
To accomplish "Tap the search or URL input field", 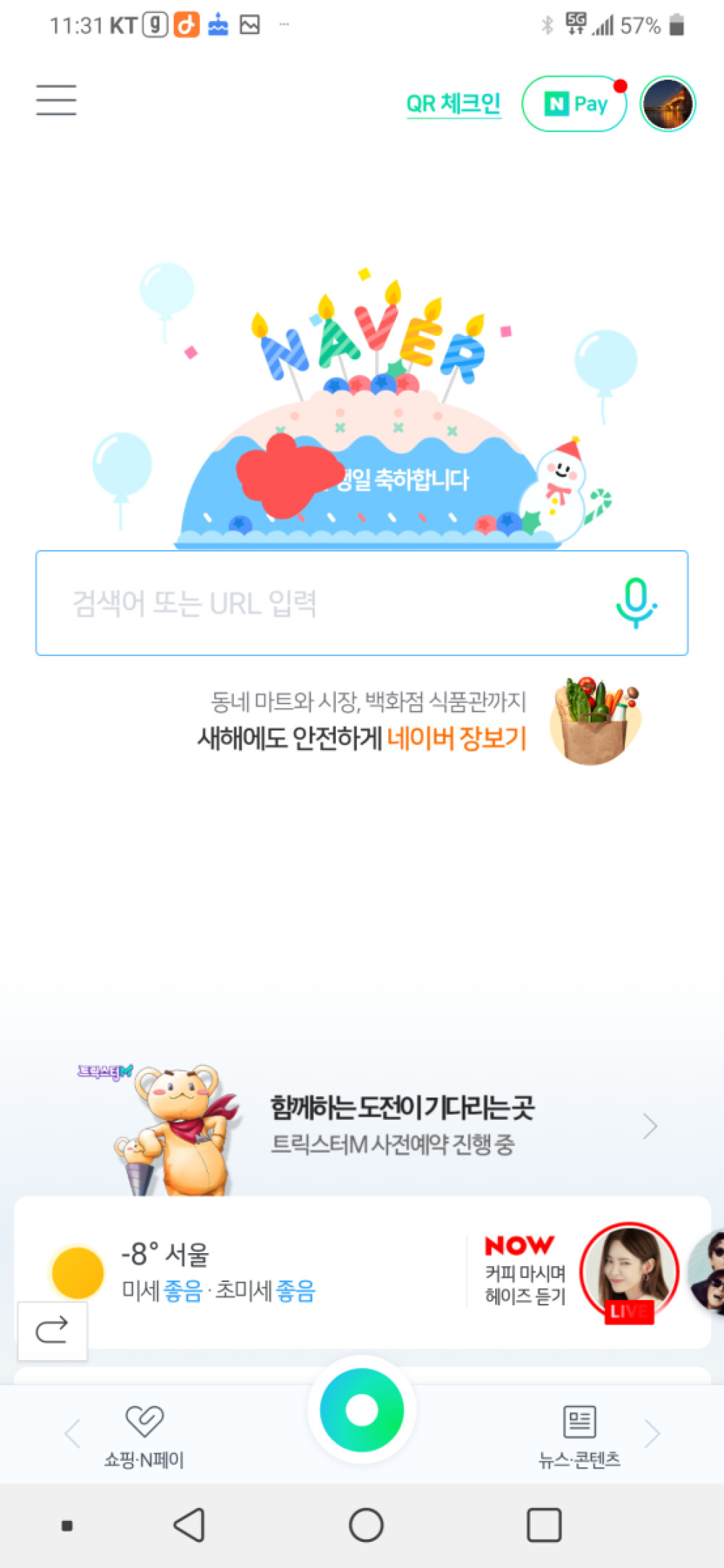I will point(319,603).
